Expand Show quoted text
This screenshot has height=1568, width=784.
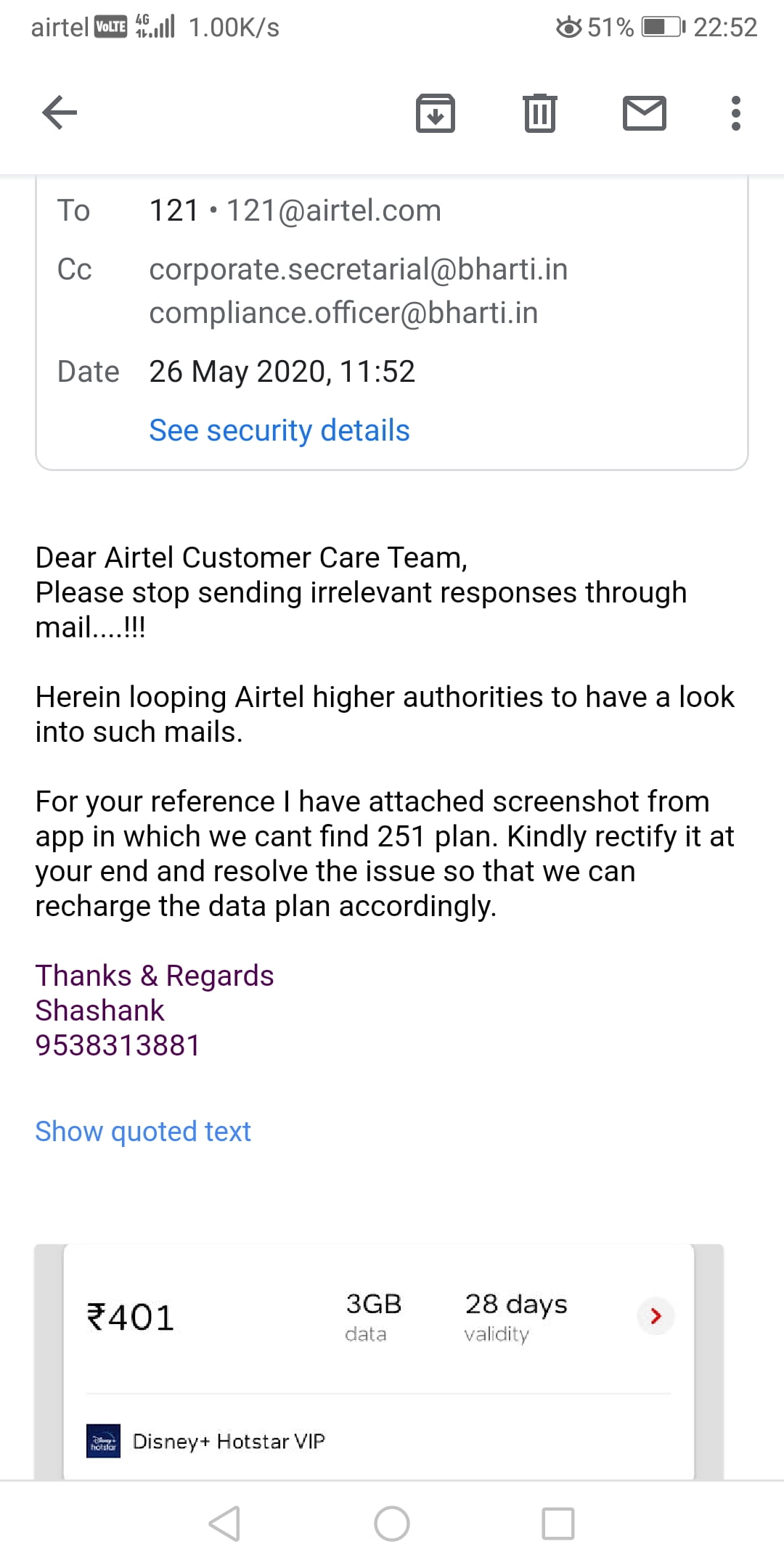pyautogui.click(x=143, y=1132)
